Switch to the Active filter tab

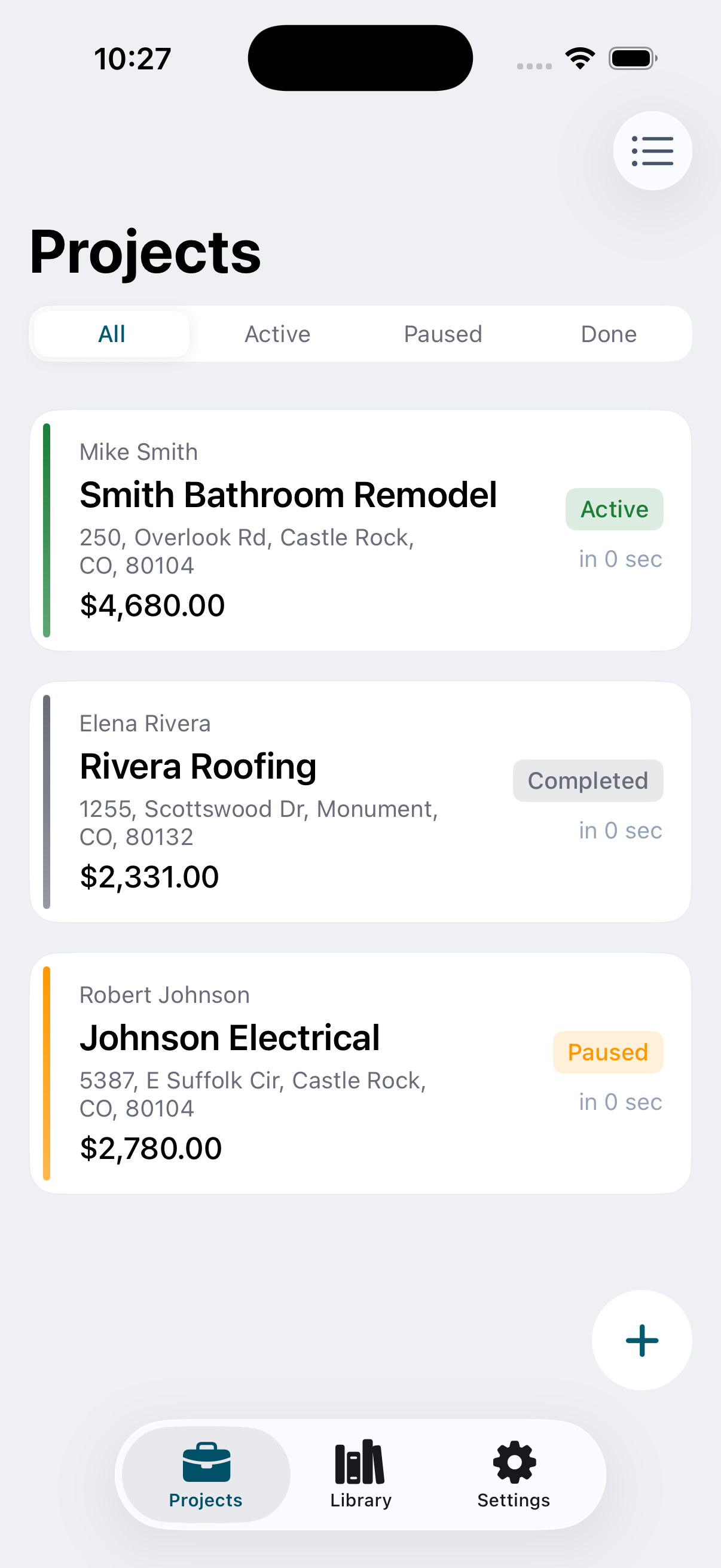pos(277,334)
